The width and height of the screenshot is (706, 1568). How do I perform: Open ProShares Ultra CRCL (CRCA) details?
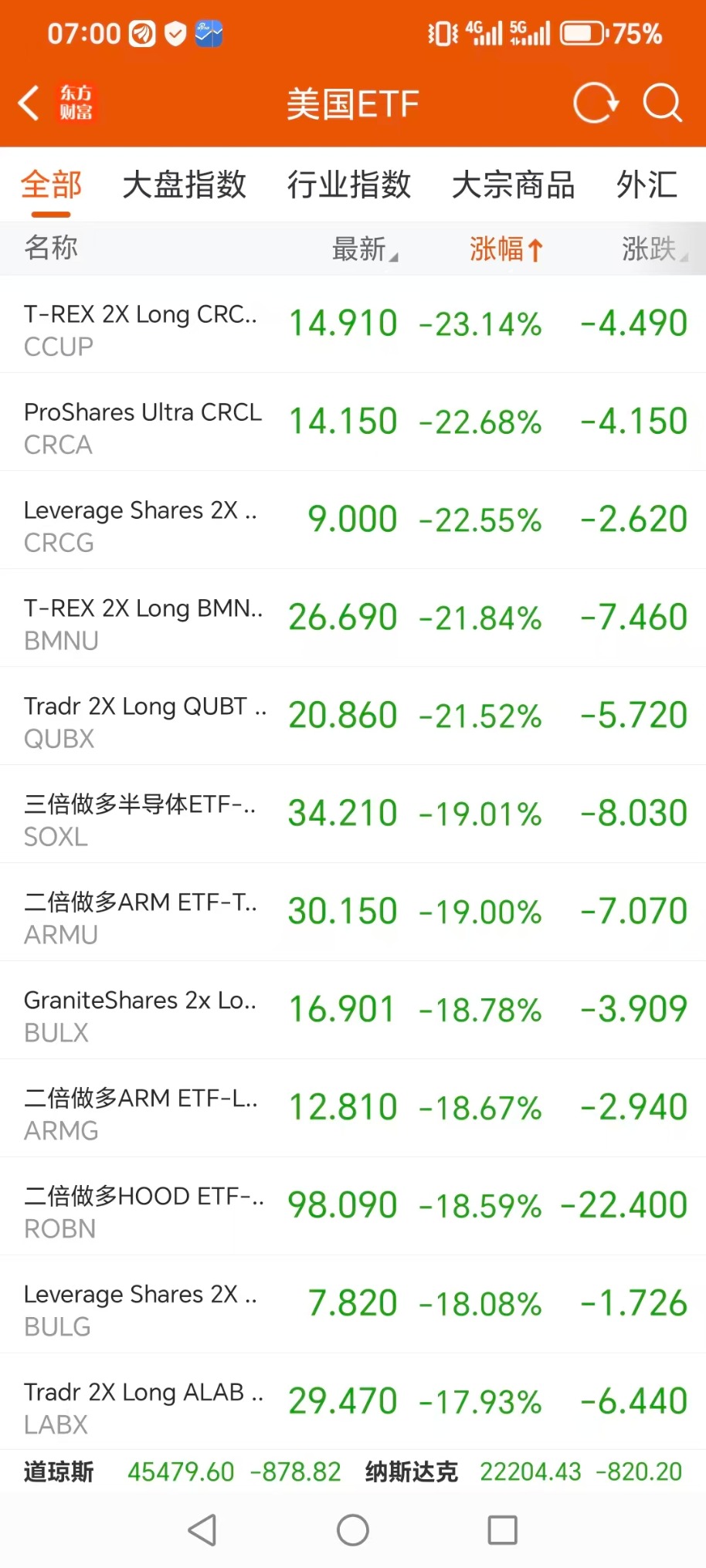[353, 422]
